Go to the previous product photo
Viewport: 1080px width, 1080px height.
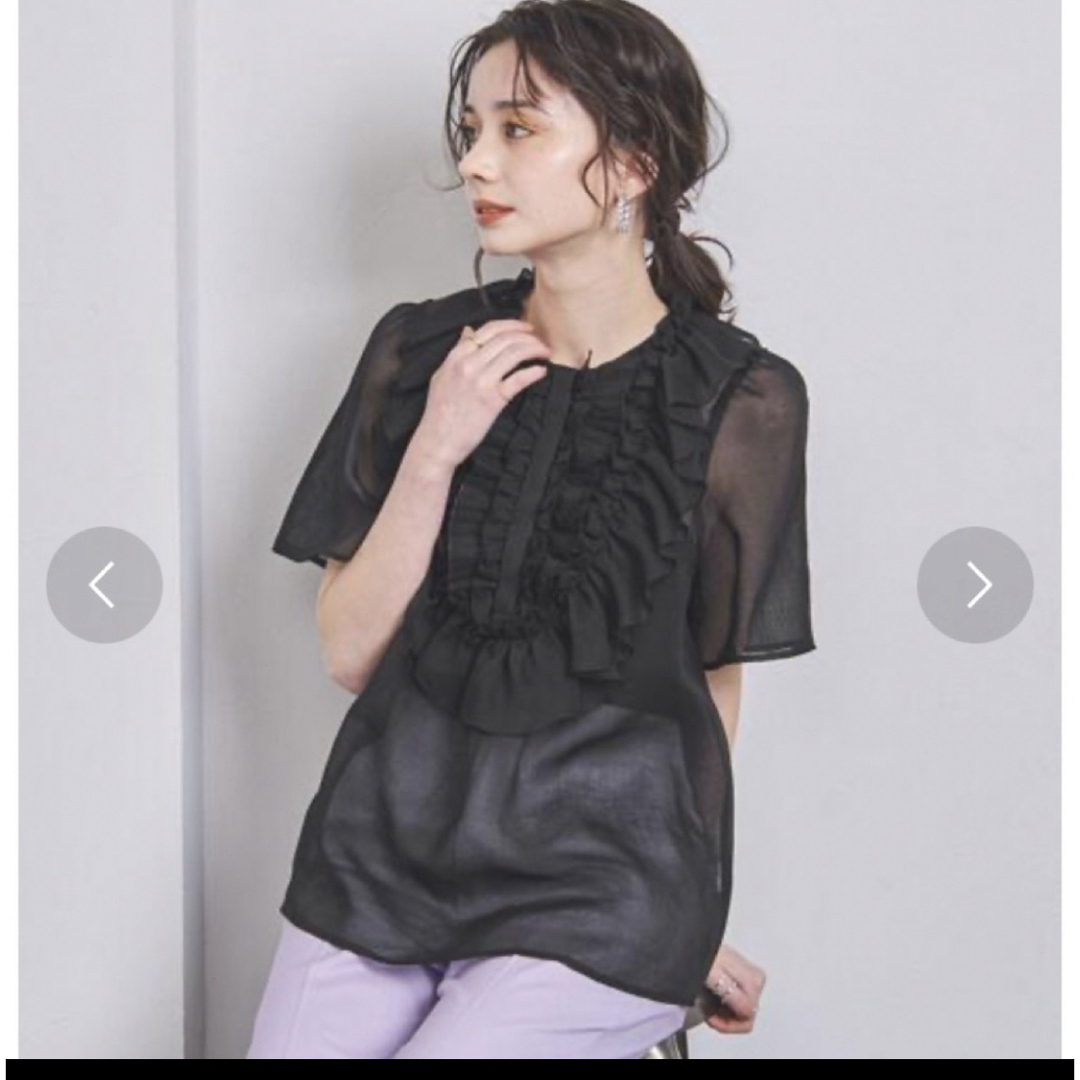click(104, 585)
